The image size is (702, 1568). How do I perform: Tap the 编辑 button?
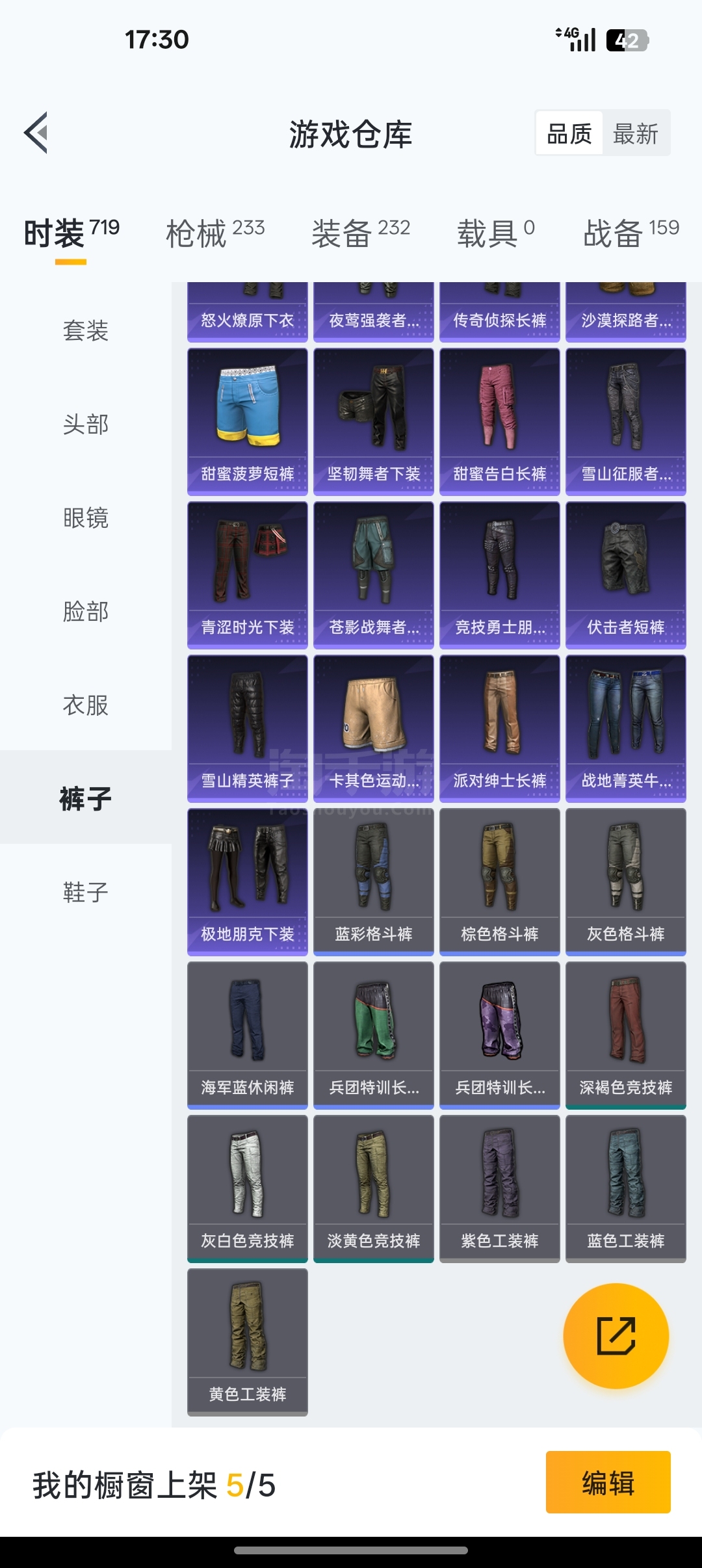(608, 1484)
